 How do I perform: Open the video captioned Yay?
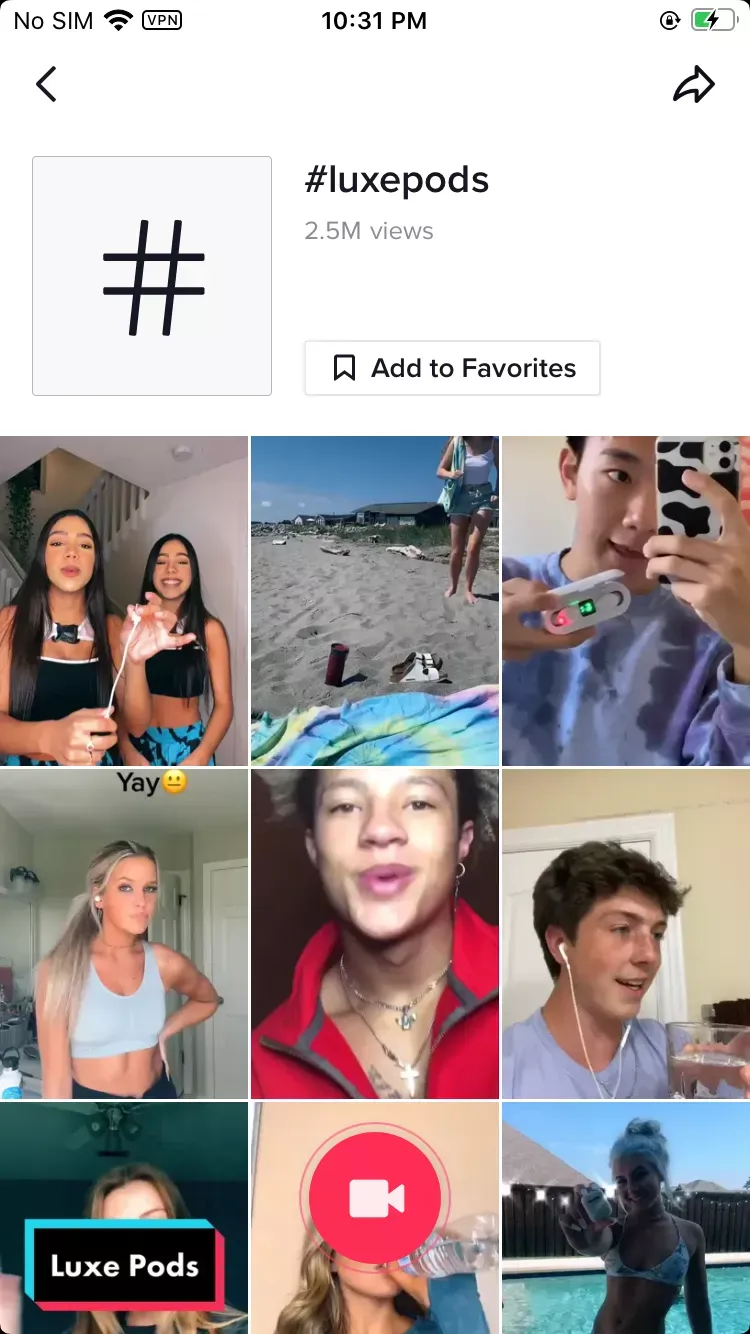click(124, 933)
